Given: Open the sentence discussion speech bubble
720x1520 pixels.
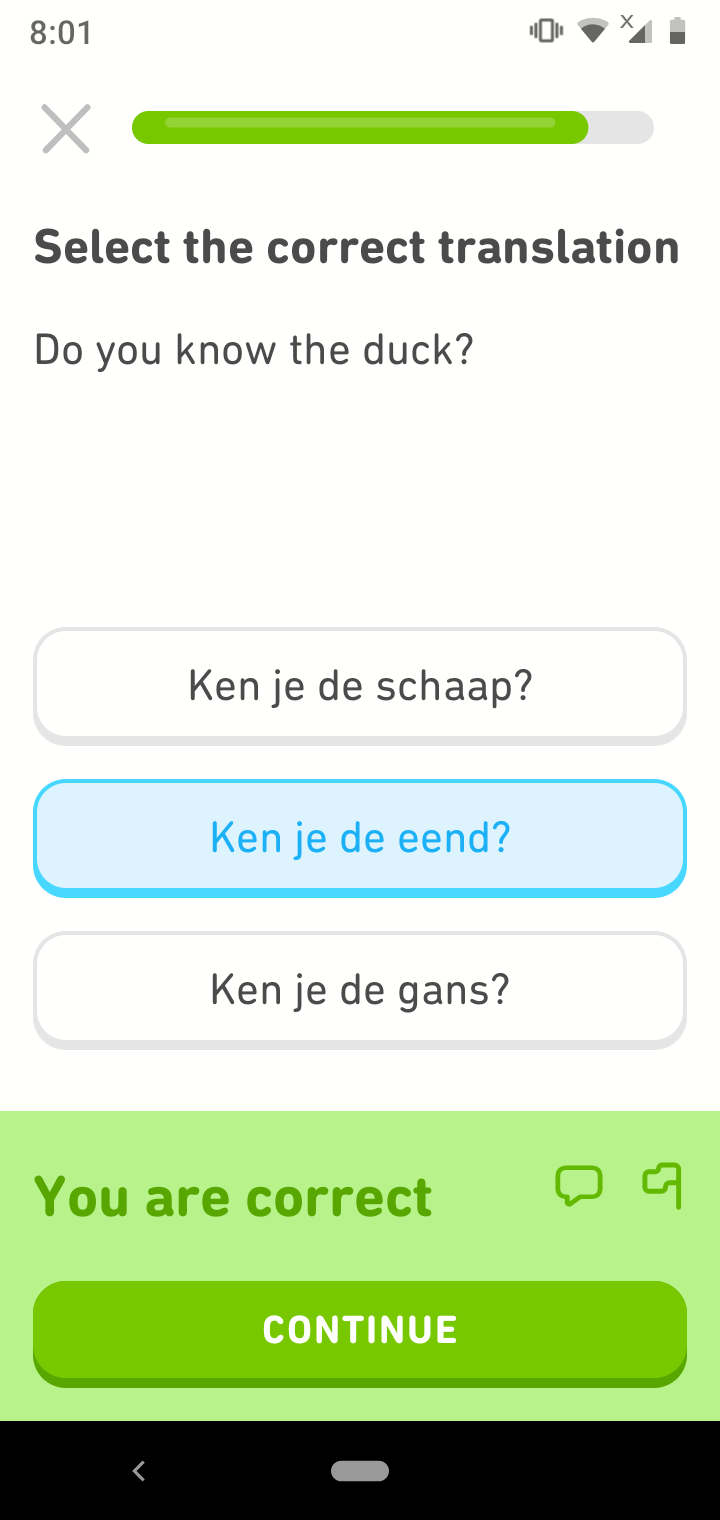Looking at the screenshot, I should (579, 1186).
